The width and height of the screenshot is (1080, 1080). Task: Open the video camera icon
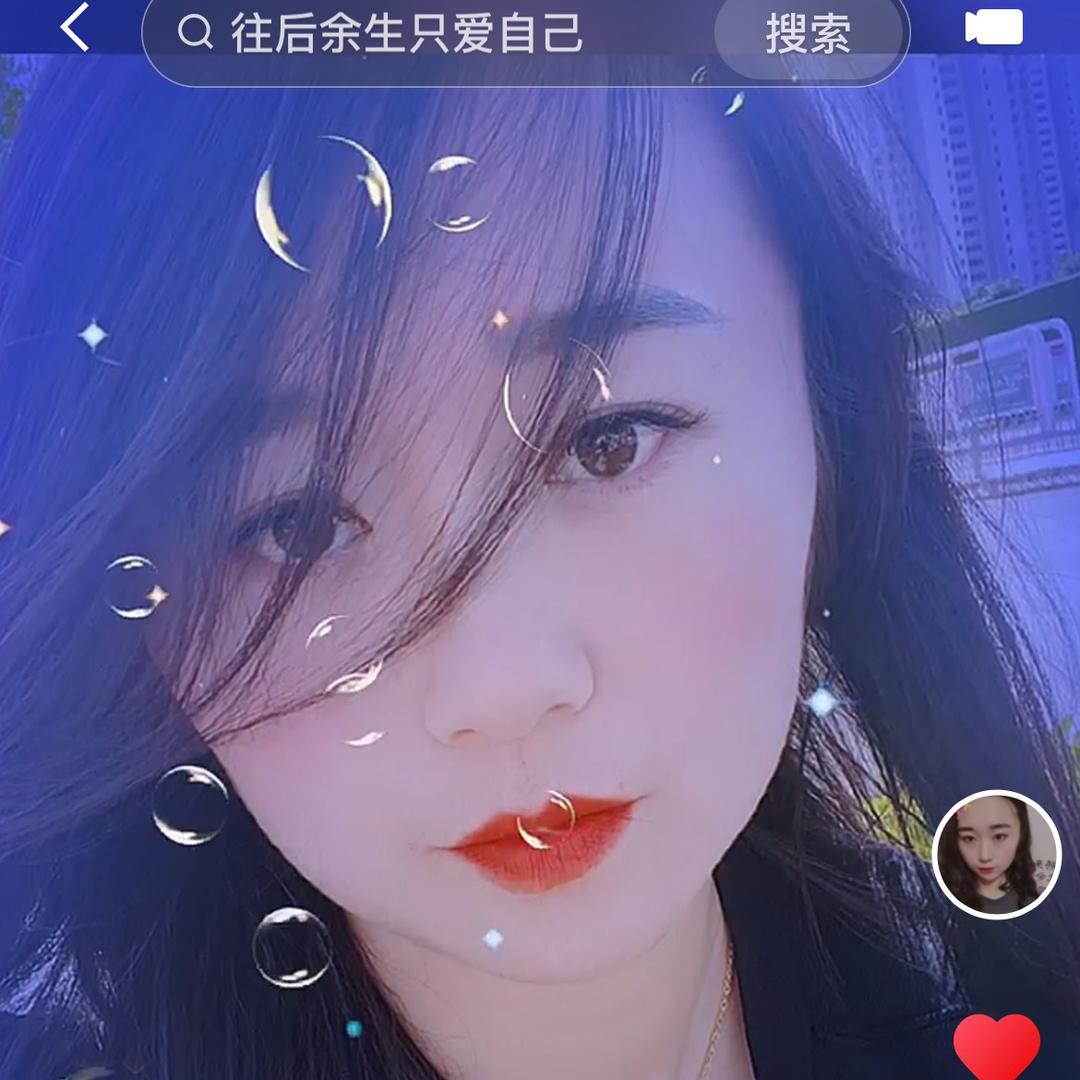[993, 28]
